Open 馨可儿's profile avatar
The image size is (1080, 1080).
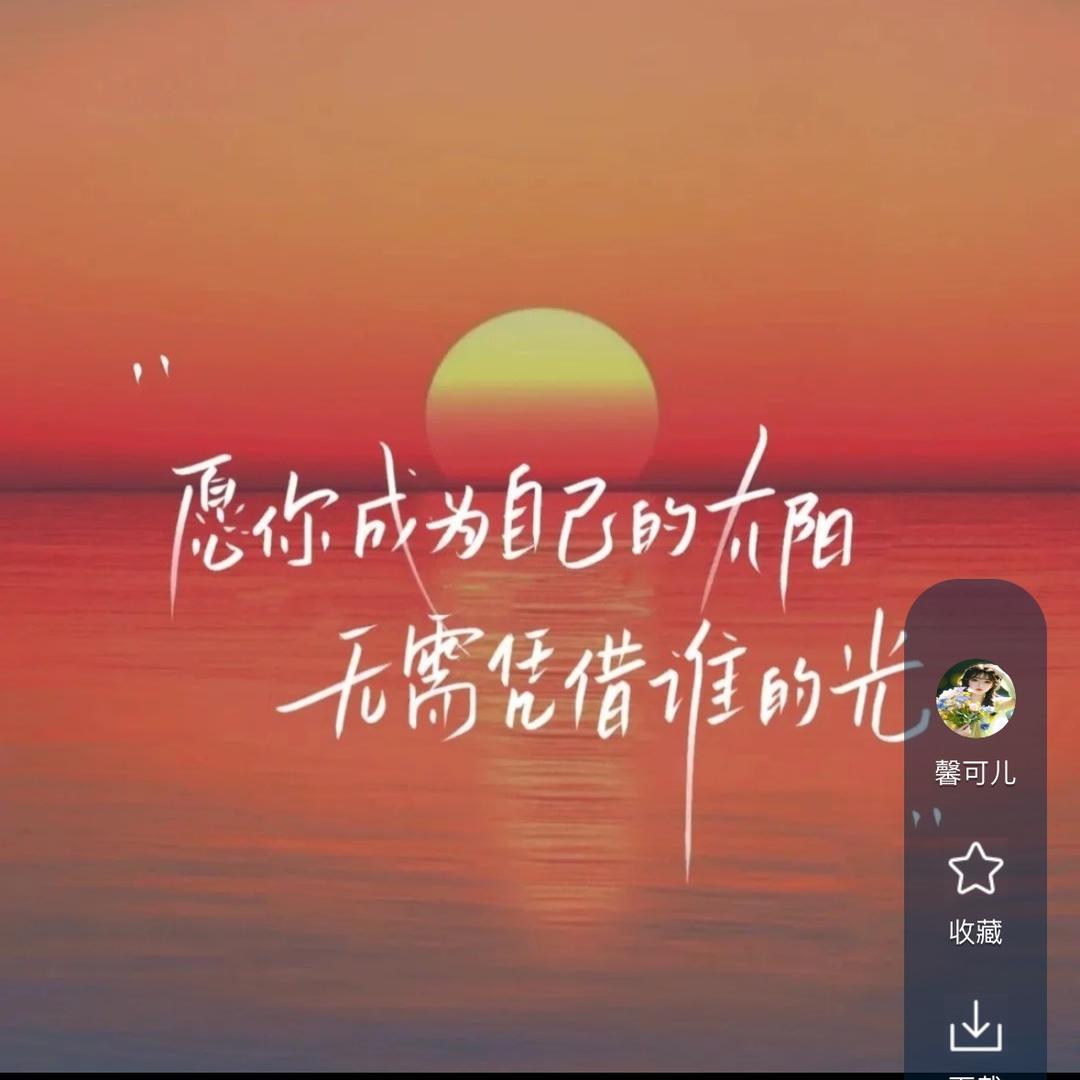click(x=975, y=698)
